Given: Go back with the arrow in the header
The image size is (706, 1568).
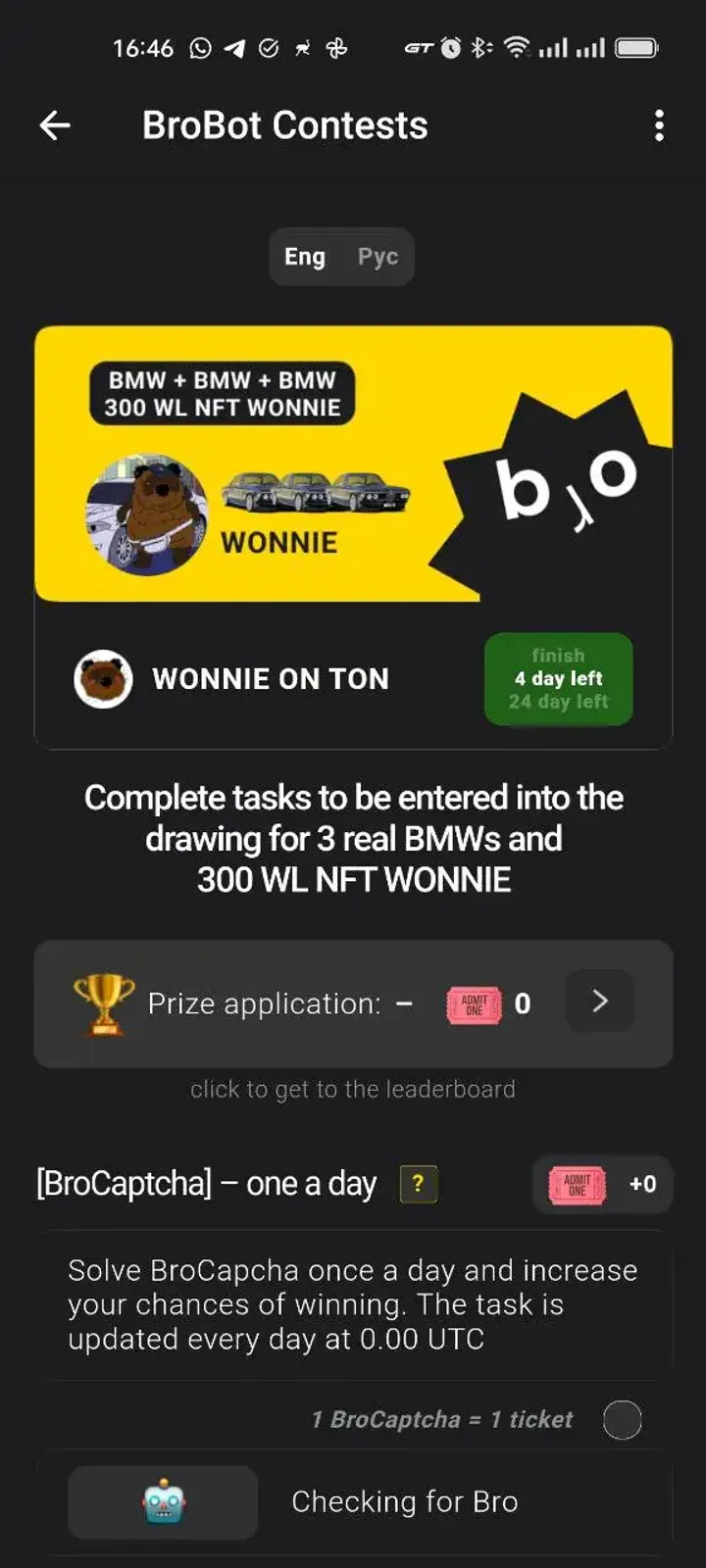Looking at the screenshot, I should (56, 124).
